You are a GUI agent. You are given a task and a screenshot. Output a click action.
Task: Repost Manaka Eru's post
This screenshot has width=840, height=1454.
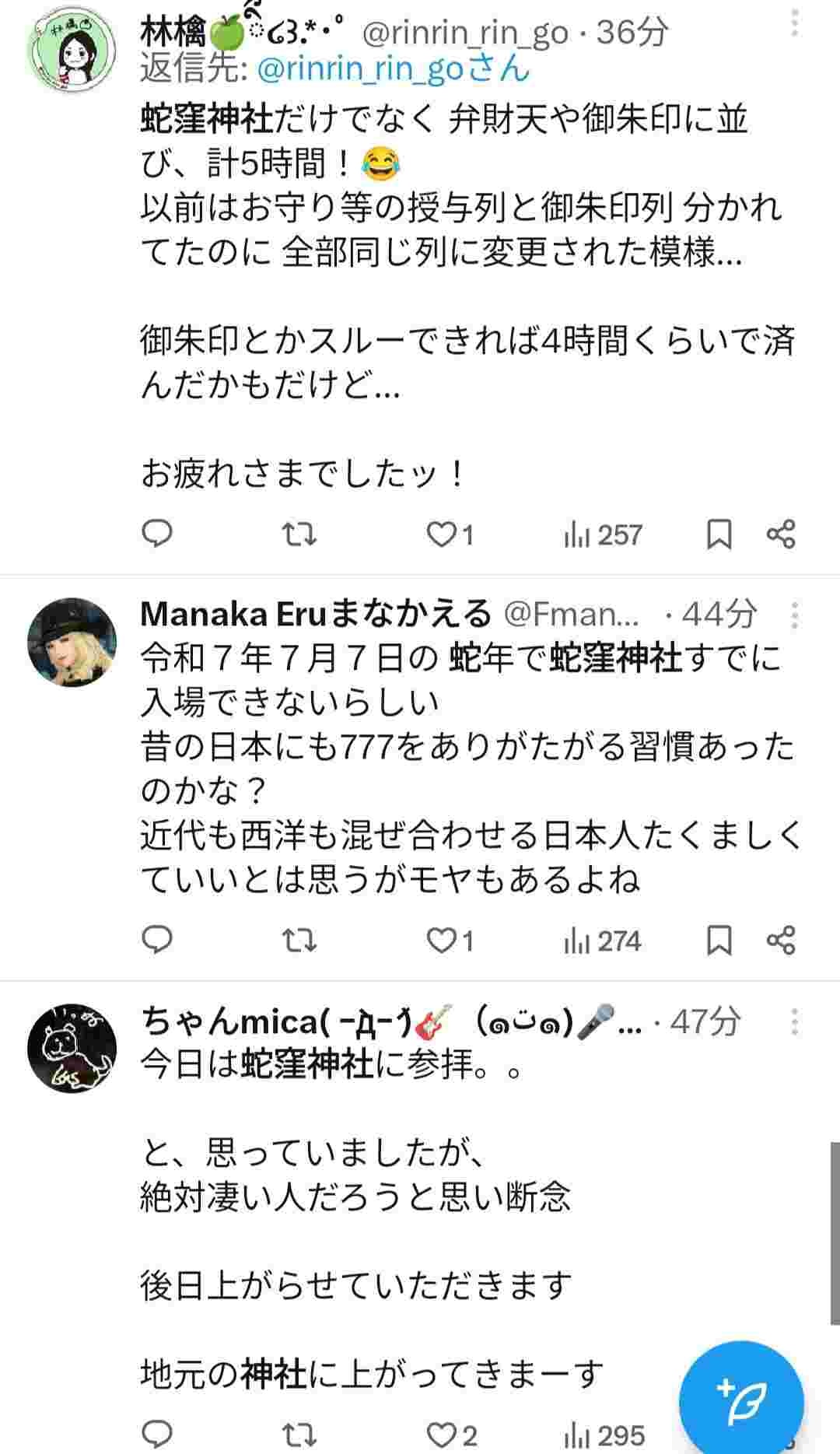tap(299, 941)
